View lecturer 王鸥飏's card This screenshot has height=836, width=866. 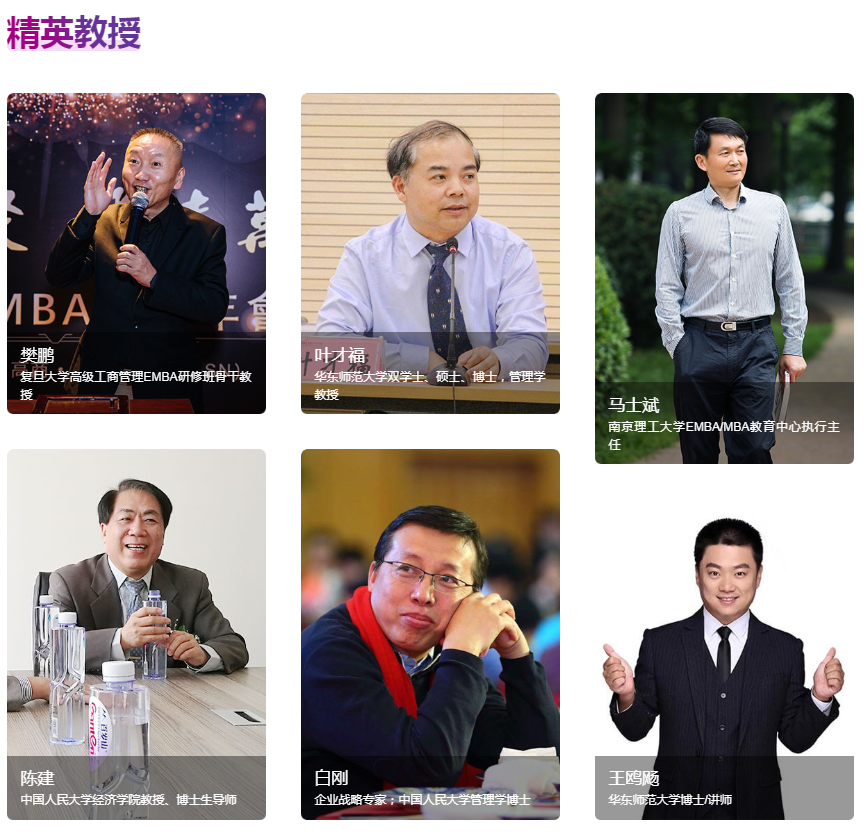point(724,660)
